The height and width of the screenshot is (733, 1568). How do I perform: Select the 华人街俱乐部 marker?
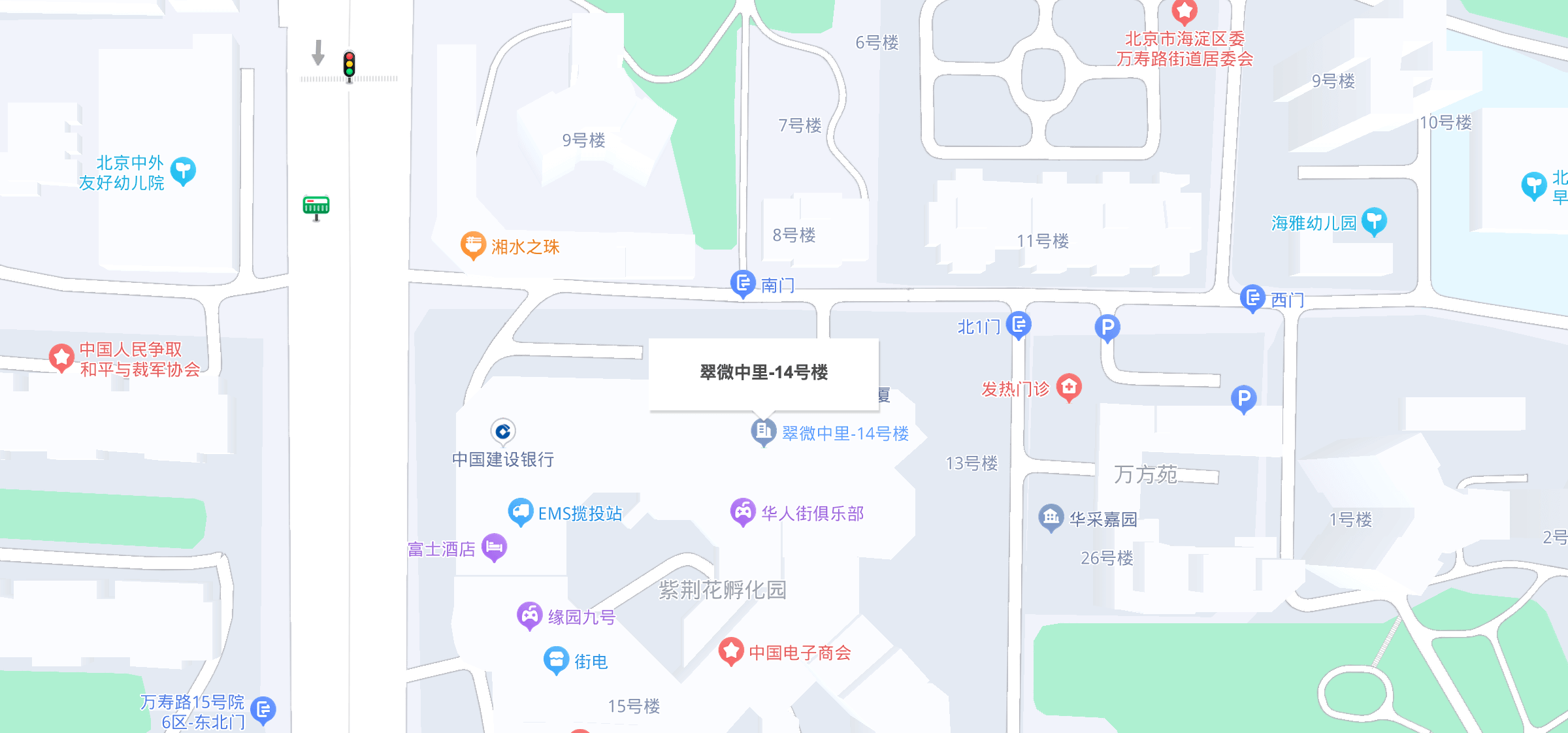pyautogui.click(x=743, y=512)
